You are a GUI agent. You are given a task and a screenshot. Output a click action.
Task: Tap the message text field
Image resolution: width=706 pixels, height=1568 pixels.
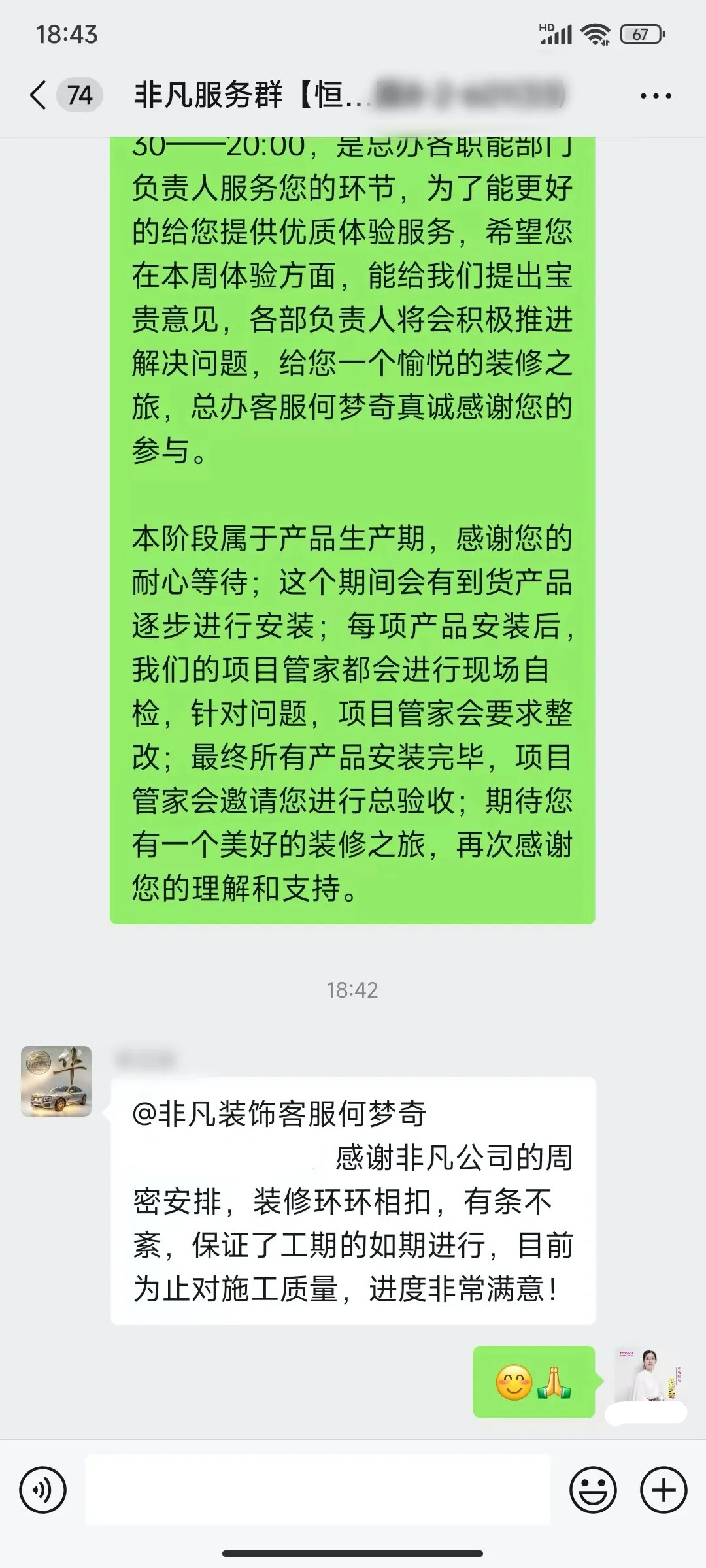[318, 1490]
